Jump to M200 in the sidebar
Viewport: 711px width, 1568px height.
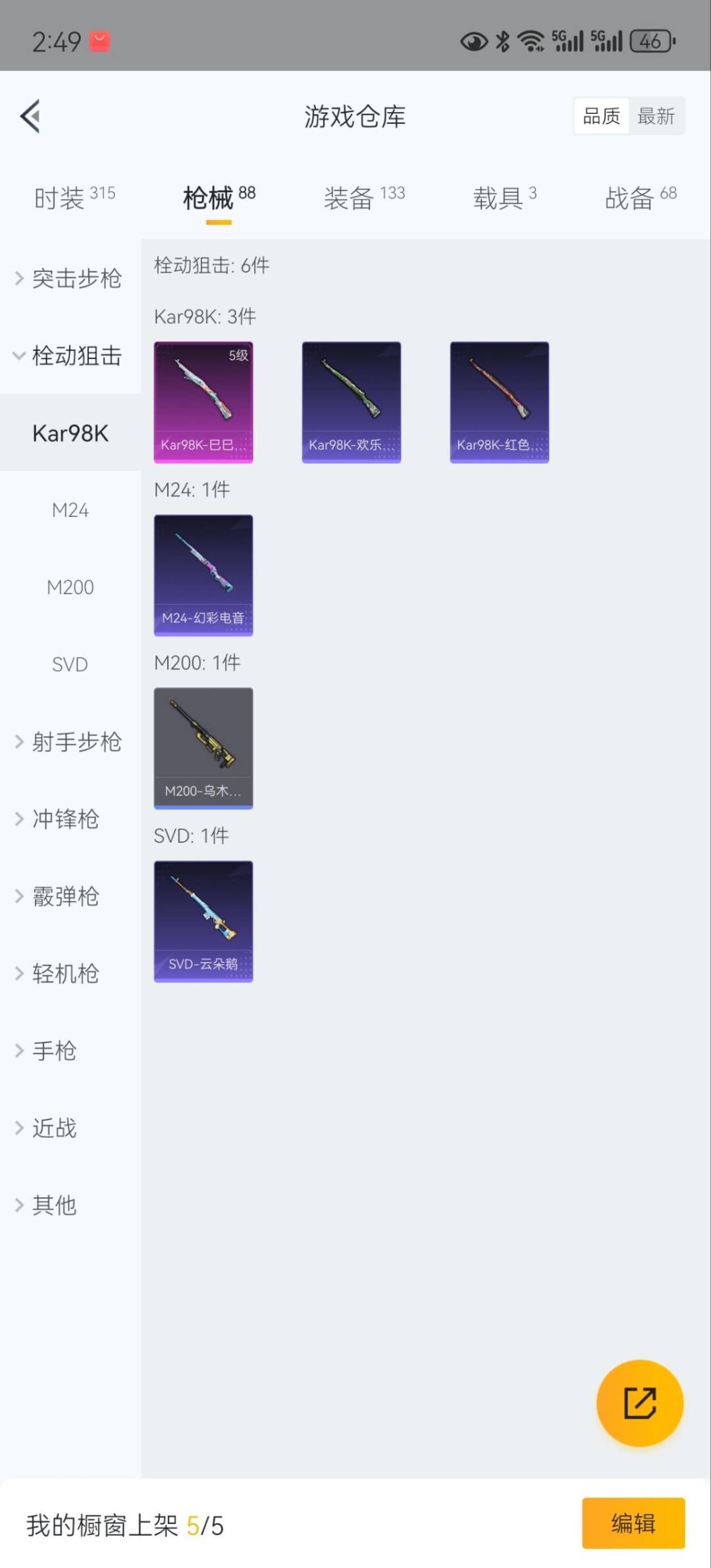tap(70, 587)
